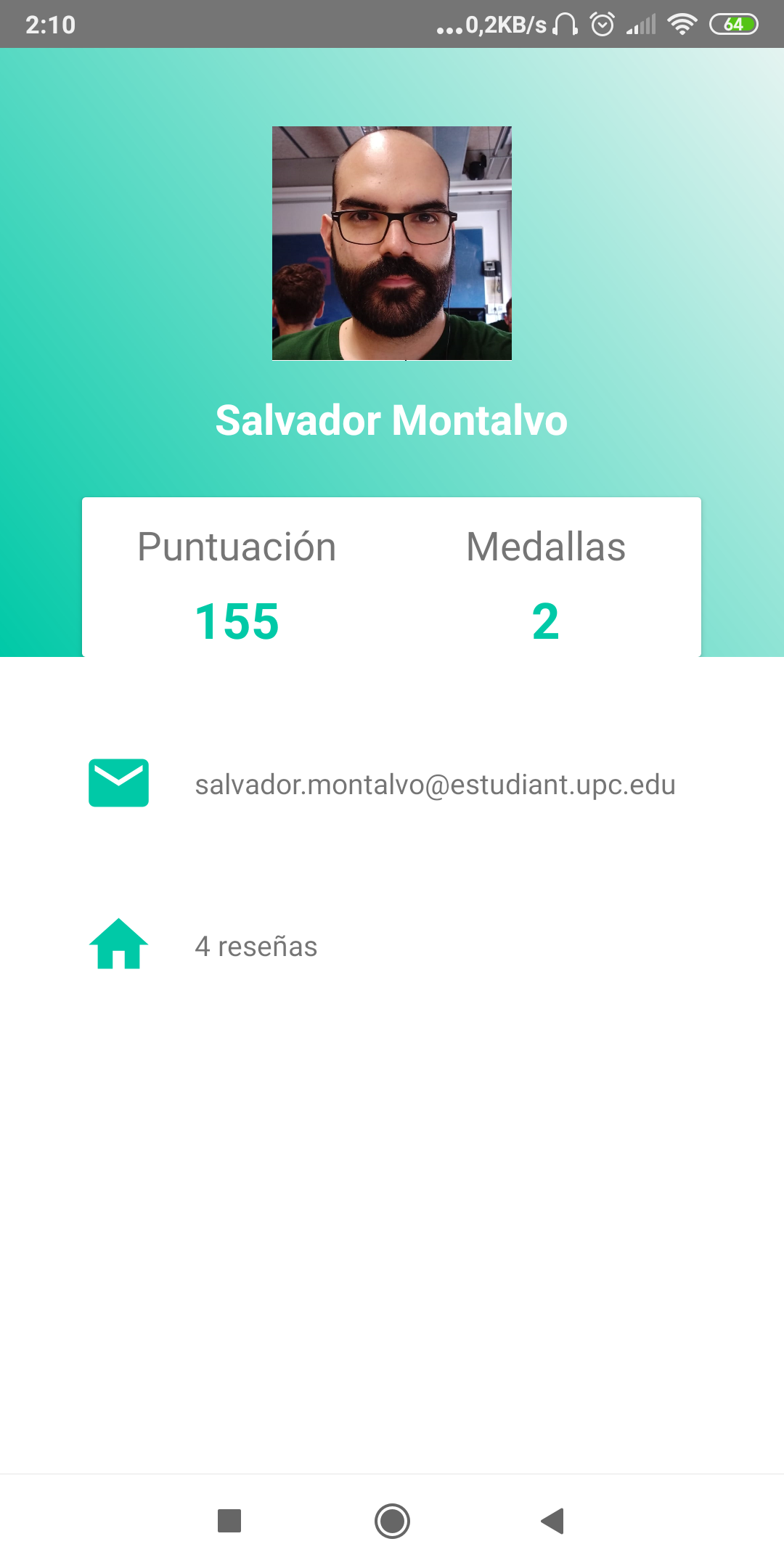Go to the phone's home screen
This screenshot has height=1568, width=784.
[392, 1520]
